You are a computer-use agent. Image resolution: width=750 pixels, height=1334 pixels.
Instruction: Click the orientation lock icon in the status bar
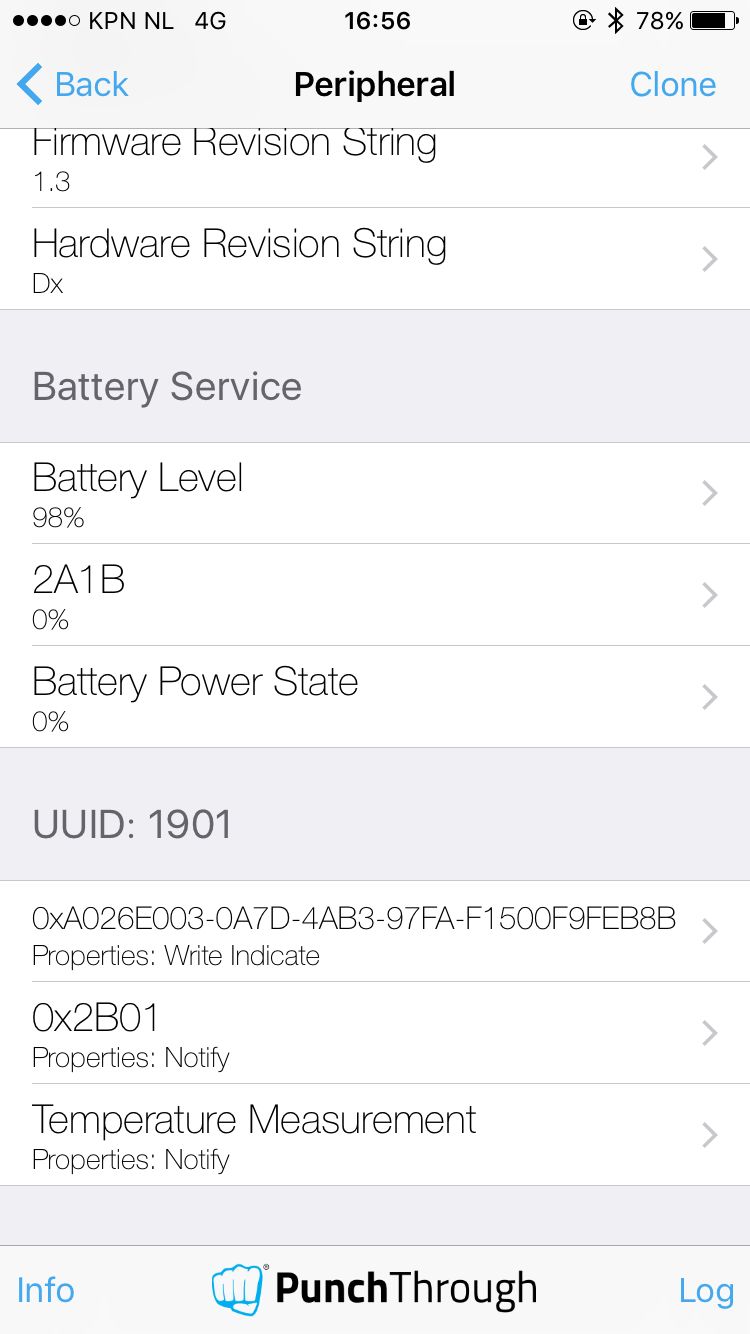point(583,19)
